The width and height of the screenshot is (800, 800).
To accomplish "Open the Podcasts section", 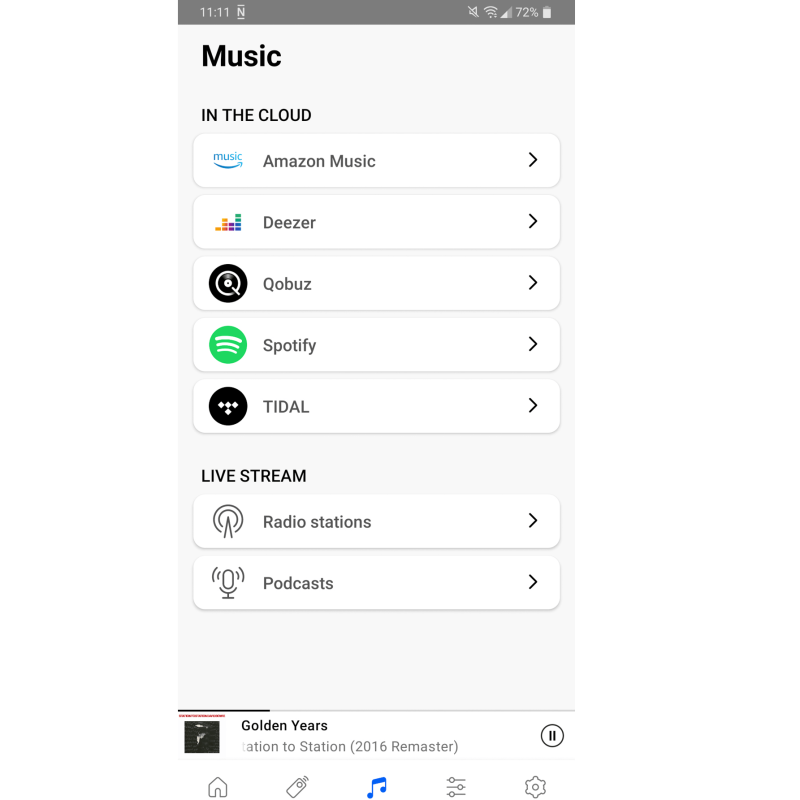I will click(x=376, y=583).
